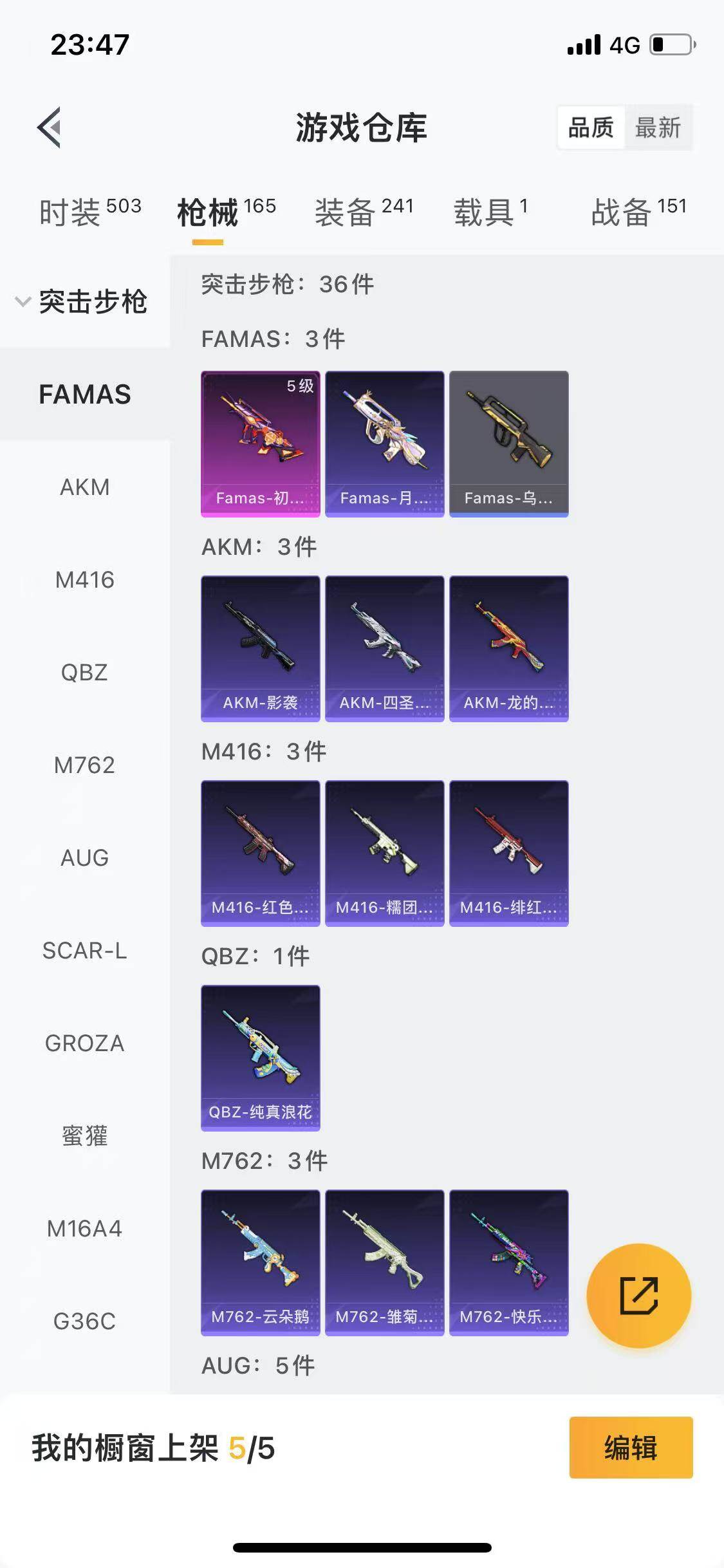The height and width of the screenshot is (1568, 724).
Task: Open the AKM-影袭 skin
Action: (x=260, y=648)
